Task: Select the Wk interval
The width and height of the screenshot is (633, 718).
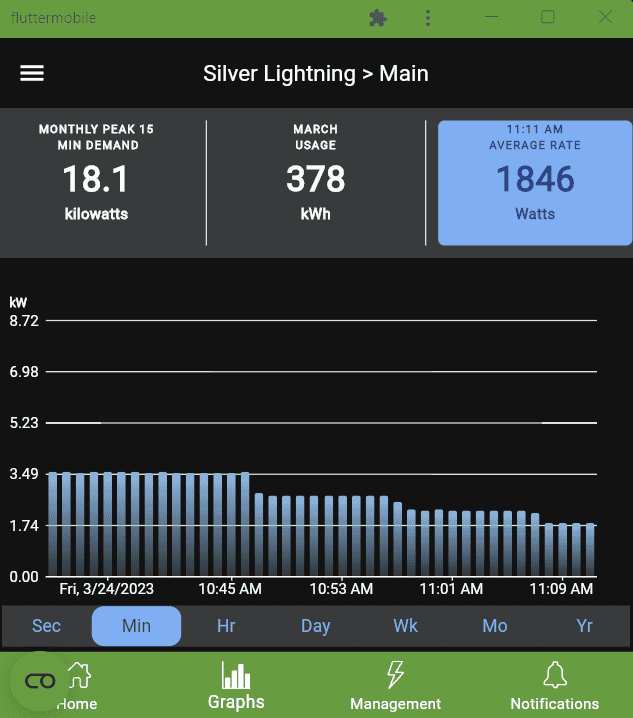Action: (405, 626)
